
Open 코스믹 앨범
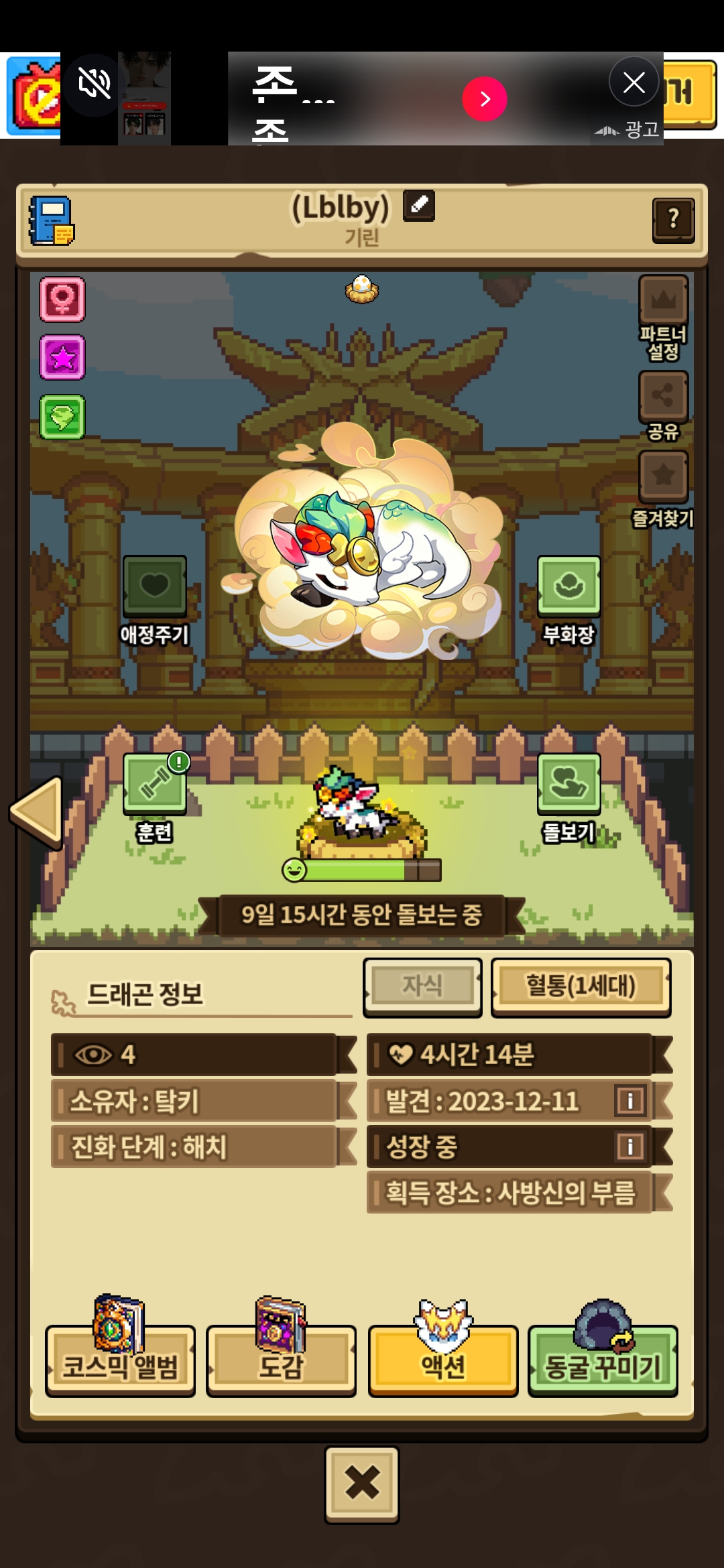click(x=120, y=1362)
